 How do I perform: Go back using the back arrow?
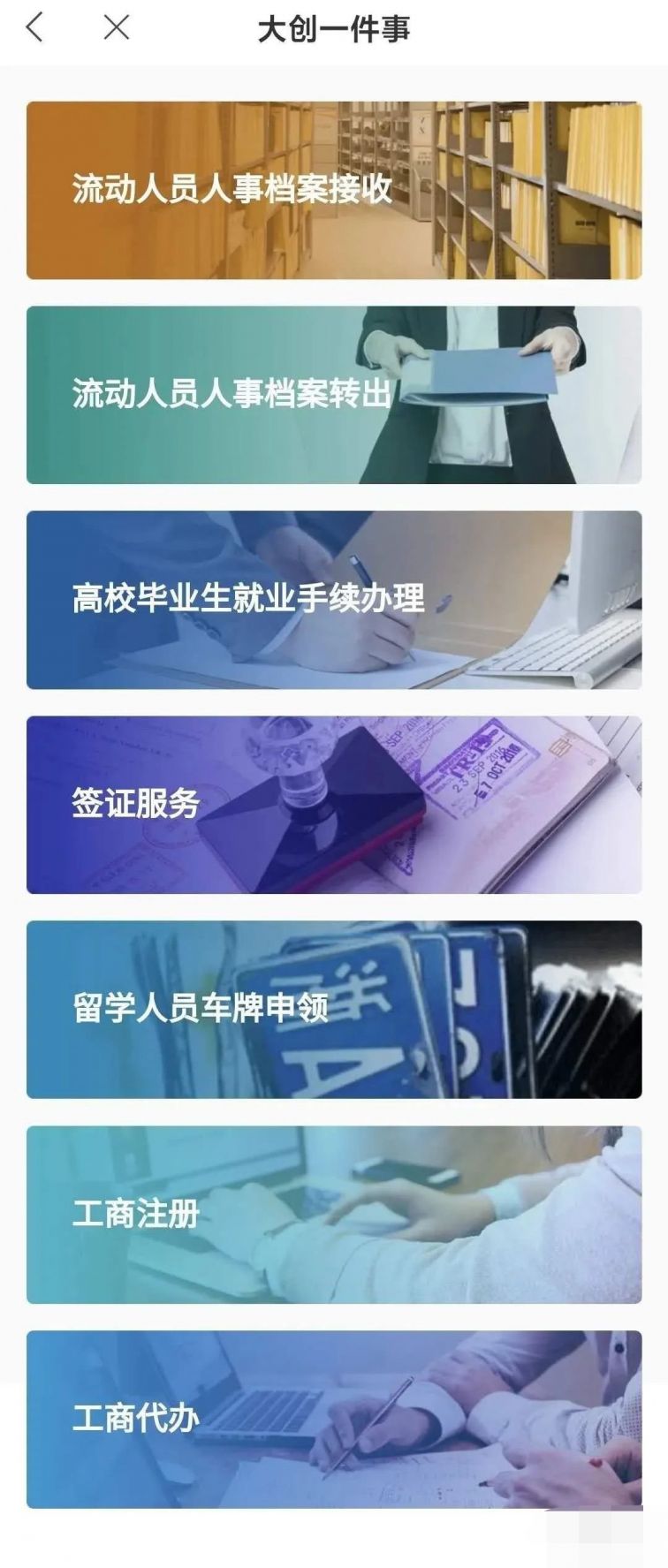point(34,27)
